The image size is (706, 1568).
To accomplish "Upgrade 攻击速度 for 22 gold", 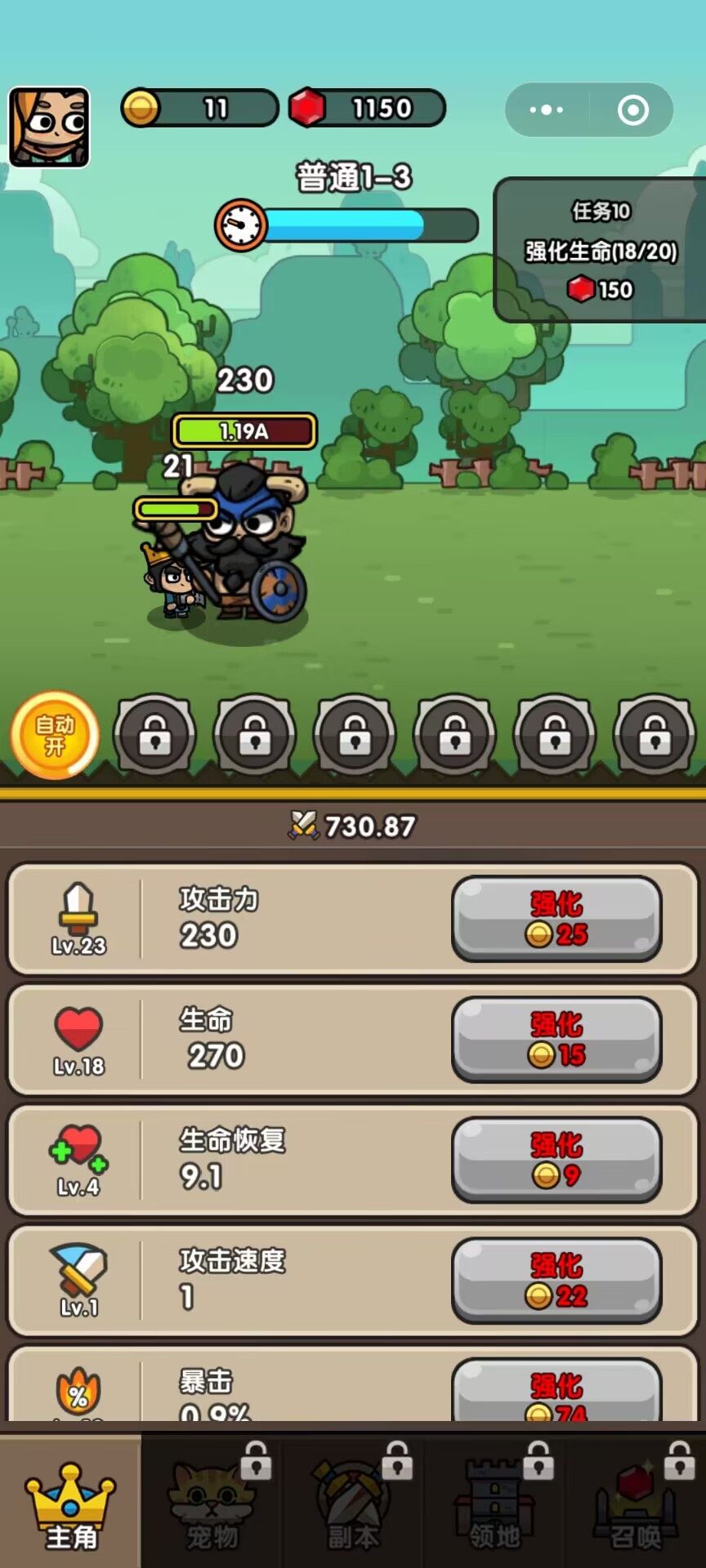I will (556, 1280).
